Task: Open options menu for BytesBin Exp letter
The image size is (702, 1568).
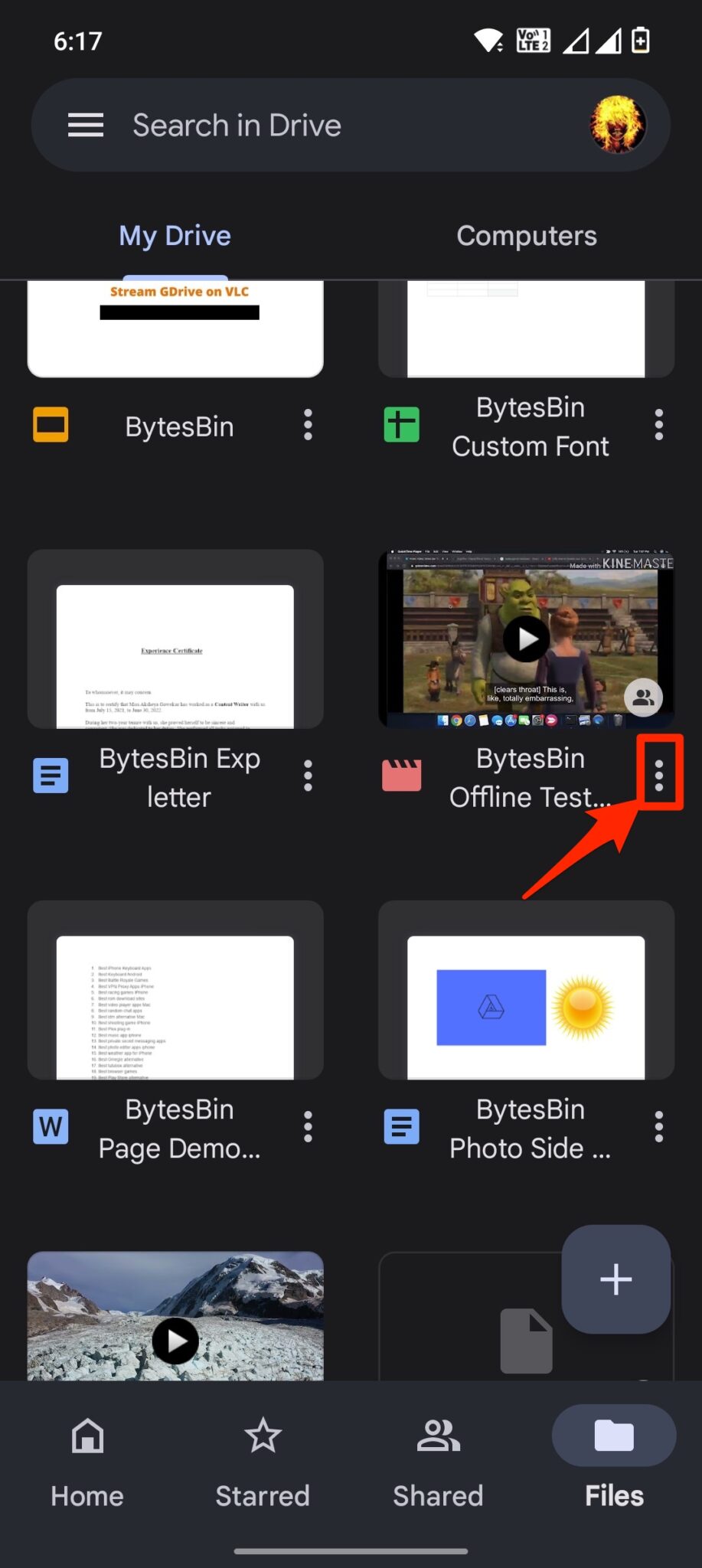Action: (307, 775)
